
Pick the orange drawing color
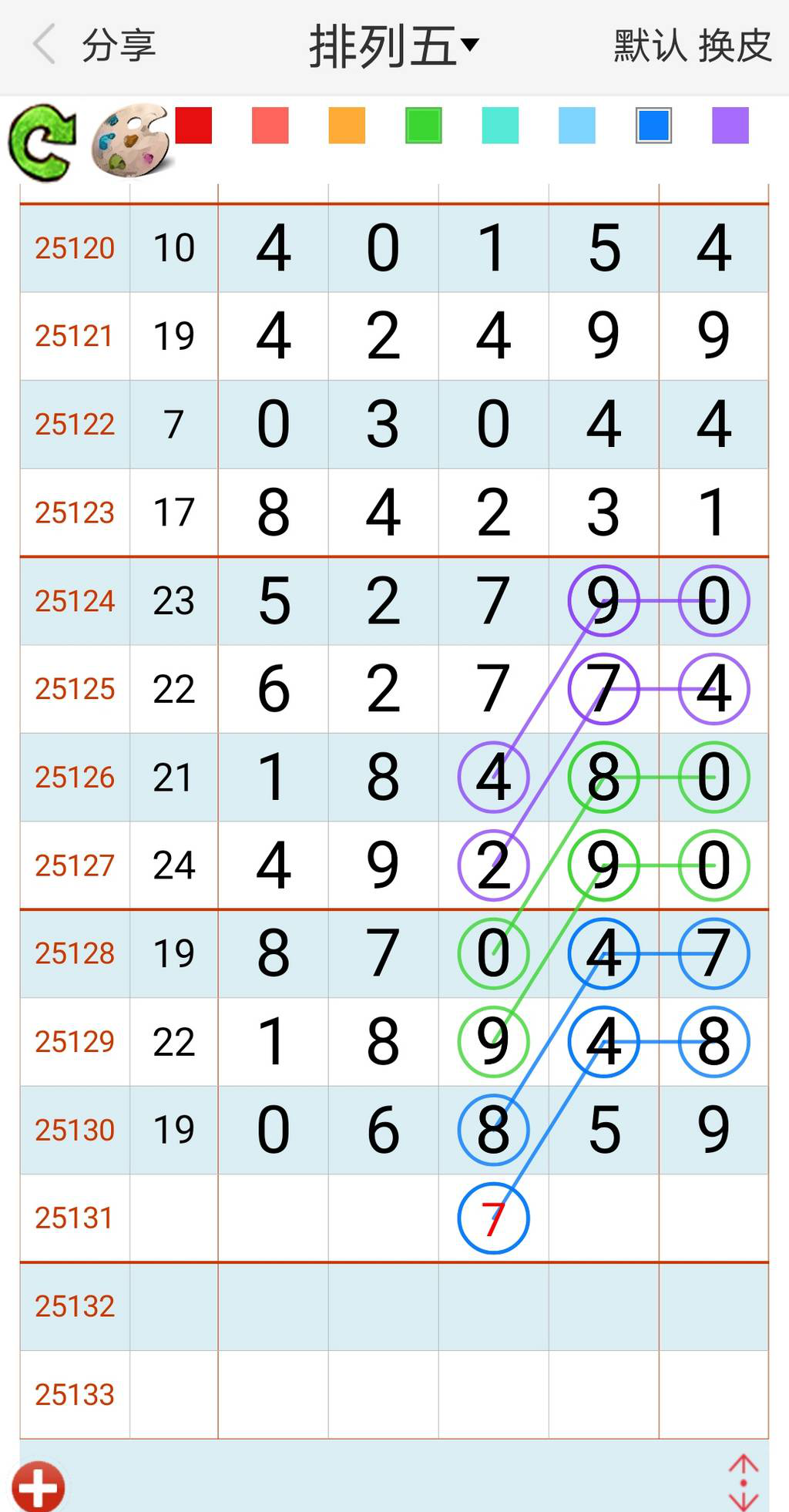pos(347,128)
